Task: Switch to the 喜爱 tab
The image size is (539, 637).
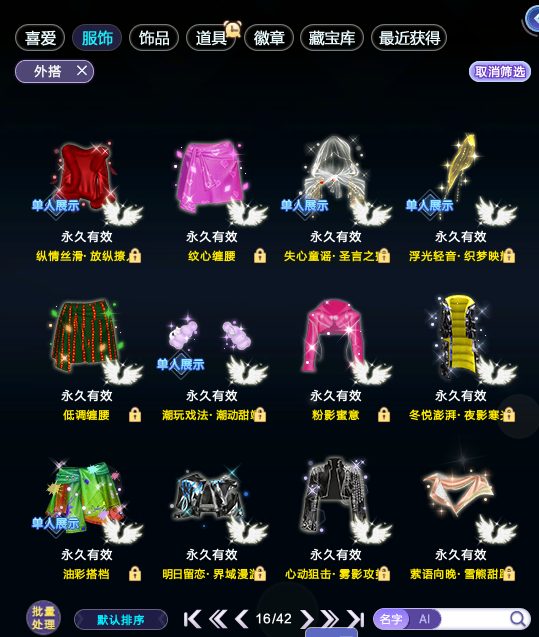Action: [40, 38]
